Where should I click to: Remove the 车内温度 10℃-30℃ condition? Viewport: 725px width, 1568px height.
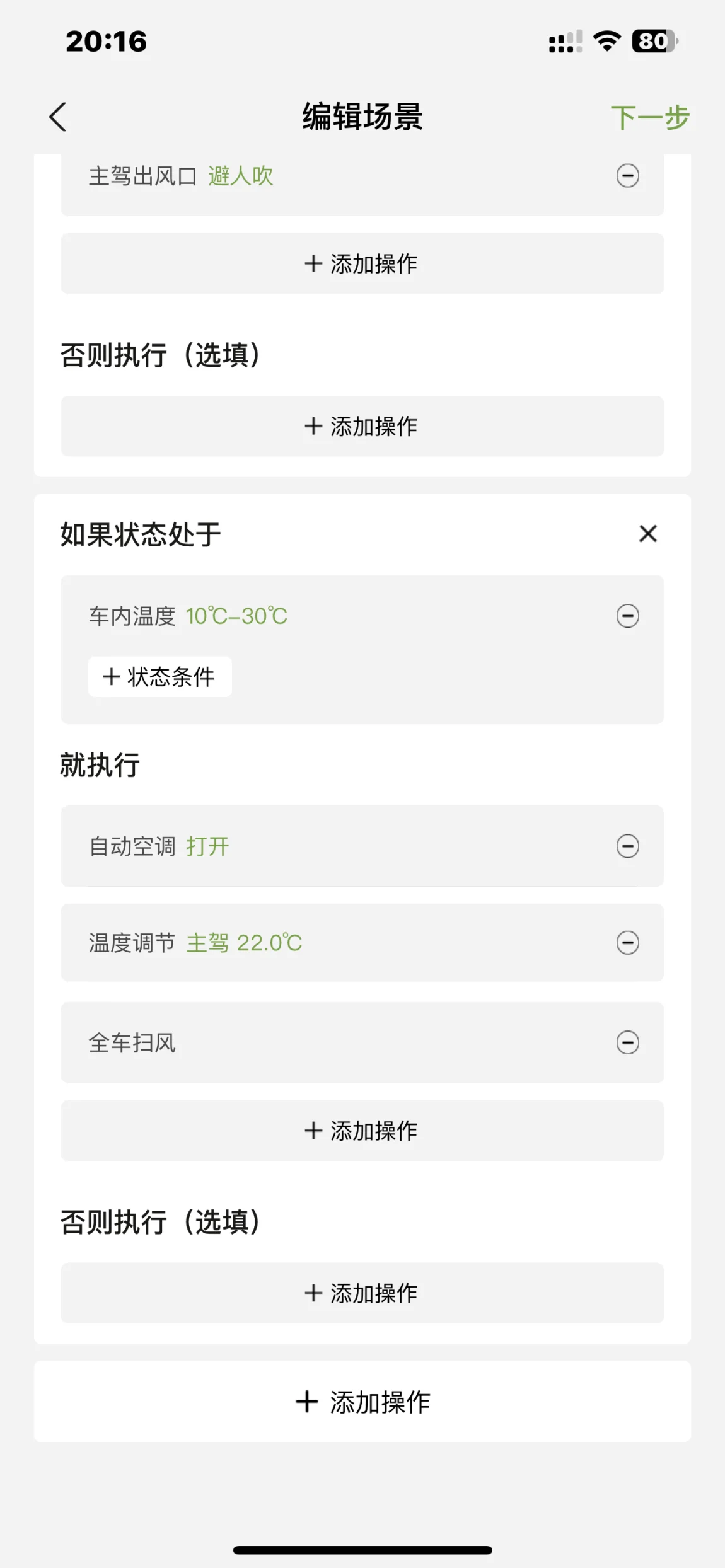pos(627,616)
